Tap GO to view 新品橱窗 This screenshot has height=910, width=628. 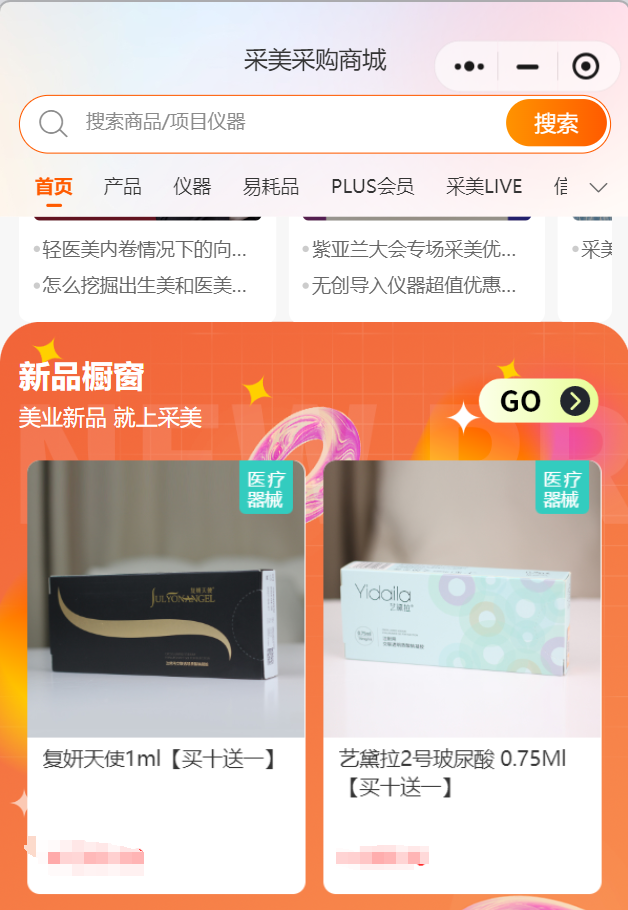coord(538,401)
